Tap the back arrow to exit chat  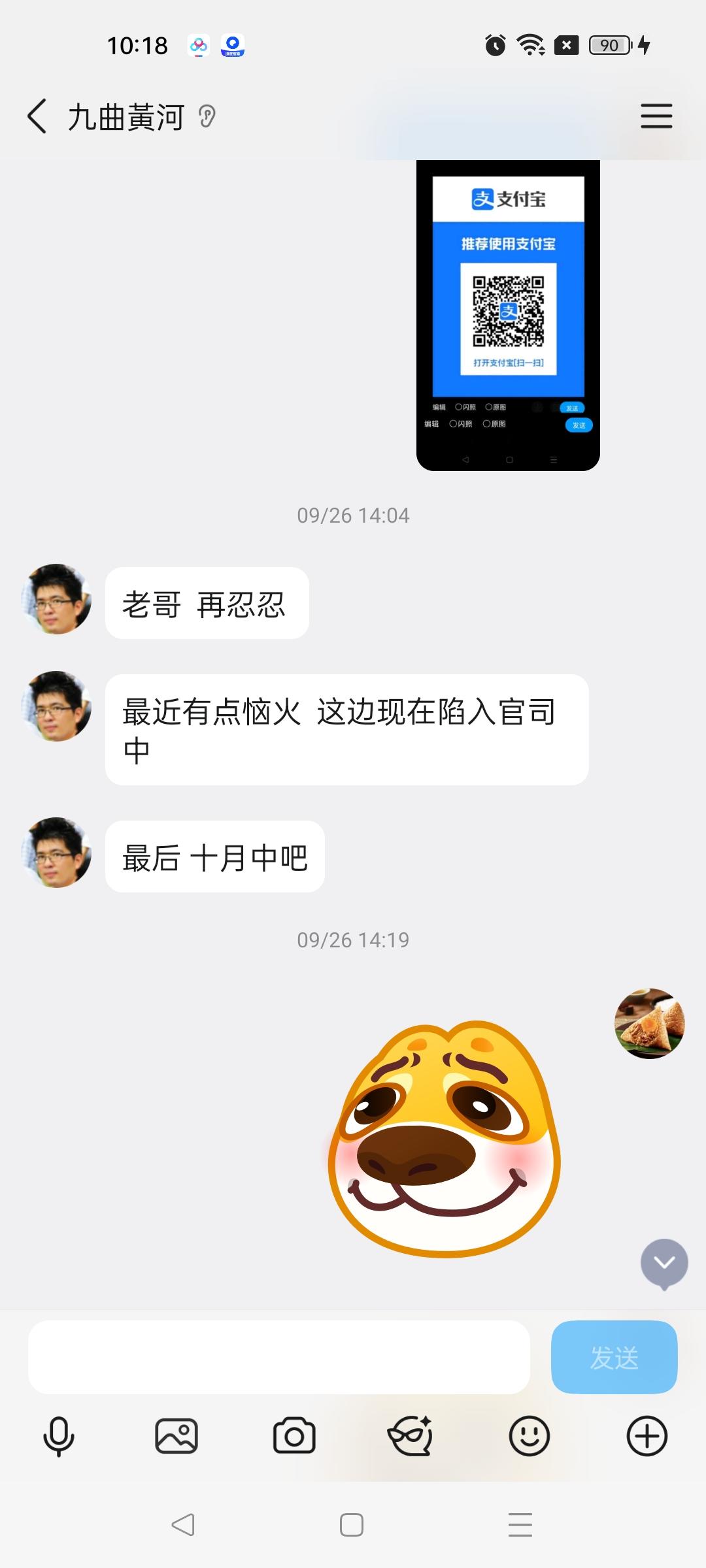tap(37, 115)
